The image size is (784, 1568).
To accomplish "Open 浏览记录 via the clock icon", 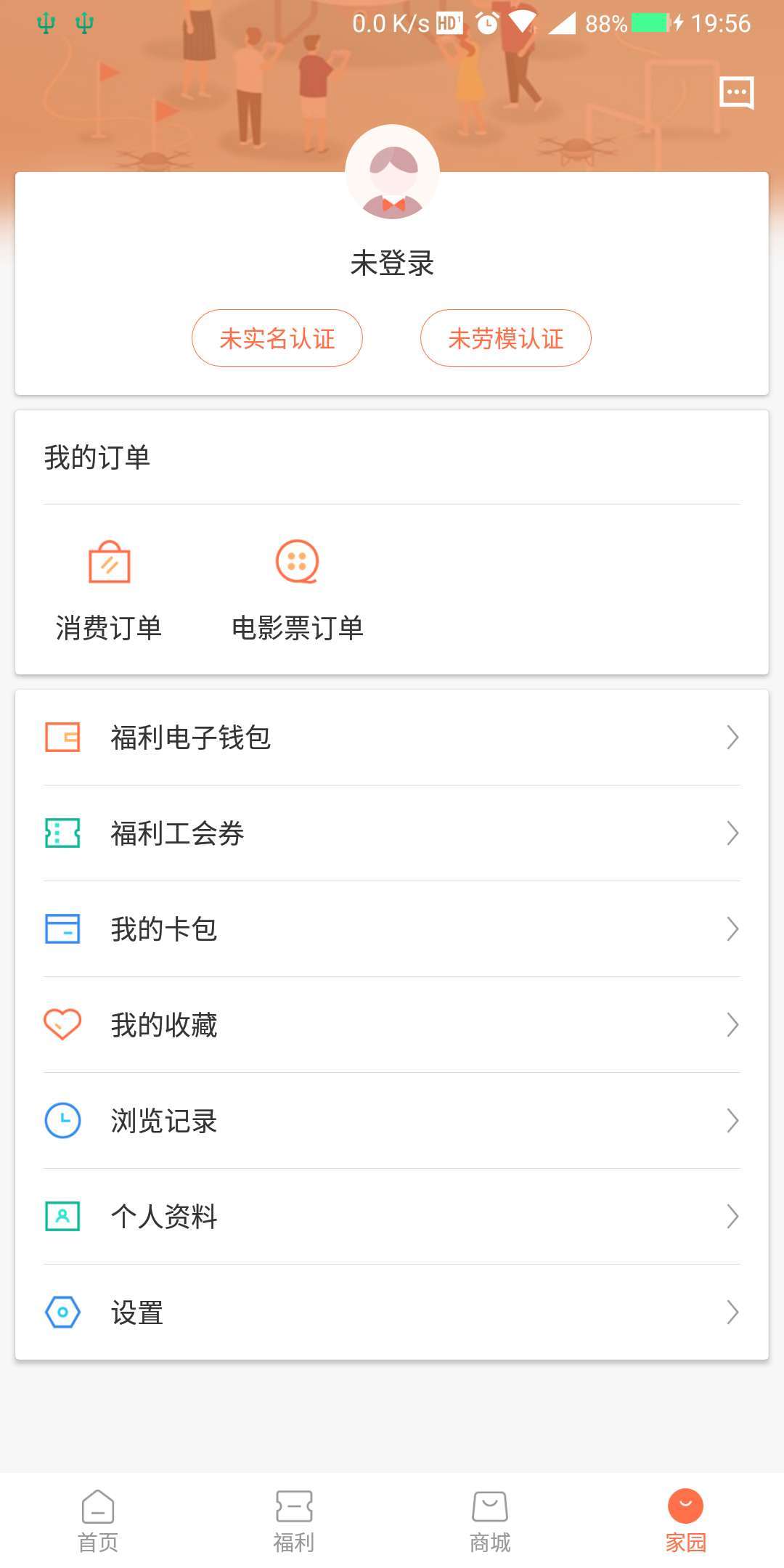I will pos(62,1121).
